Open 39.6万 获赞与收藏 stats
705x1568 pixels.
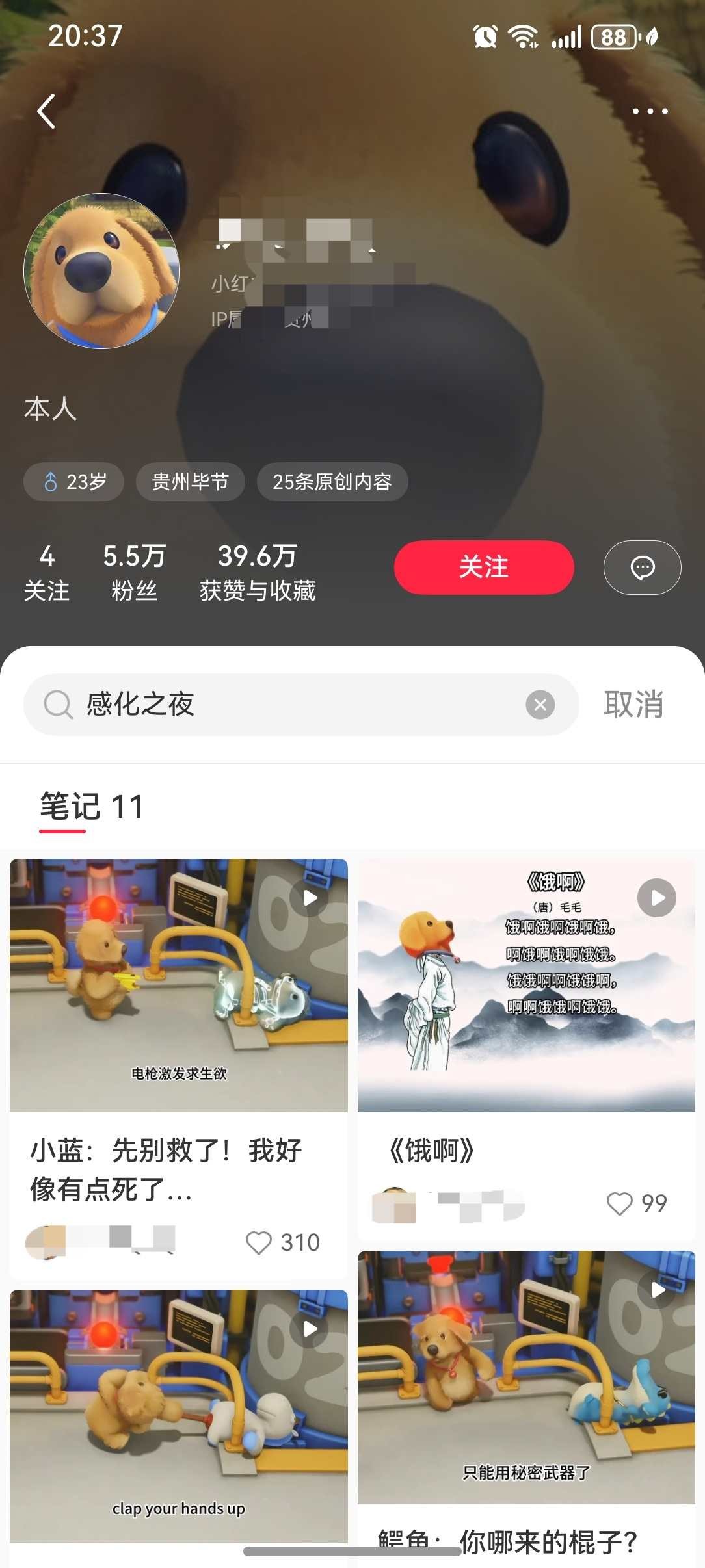257,573
